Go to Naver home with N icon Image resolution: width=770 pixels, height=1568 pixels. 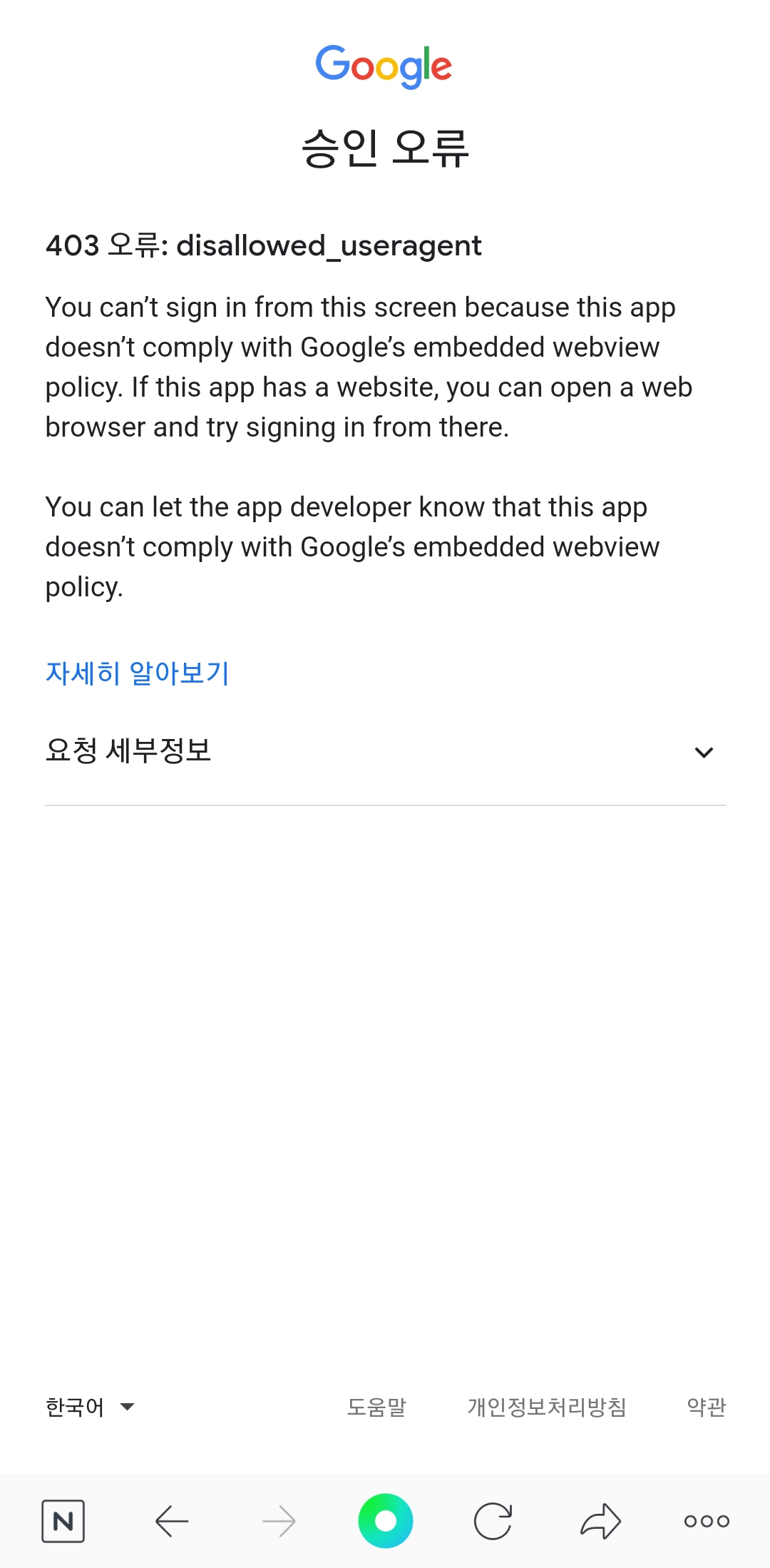click(x=63, y=1521)
